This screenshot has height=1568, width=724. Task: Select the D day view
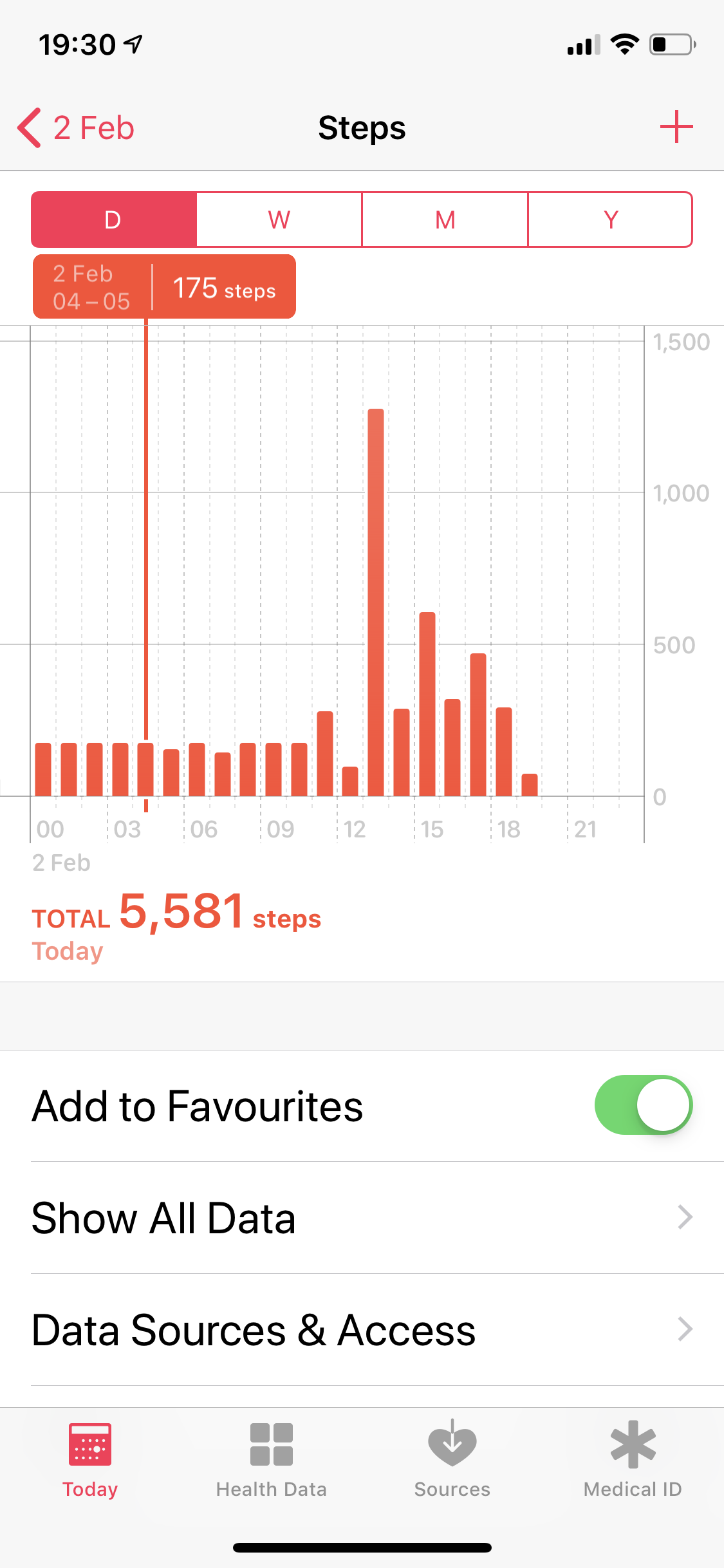[114, 219]
